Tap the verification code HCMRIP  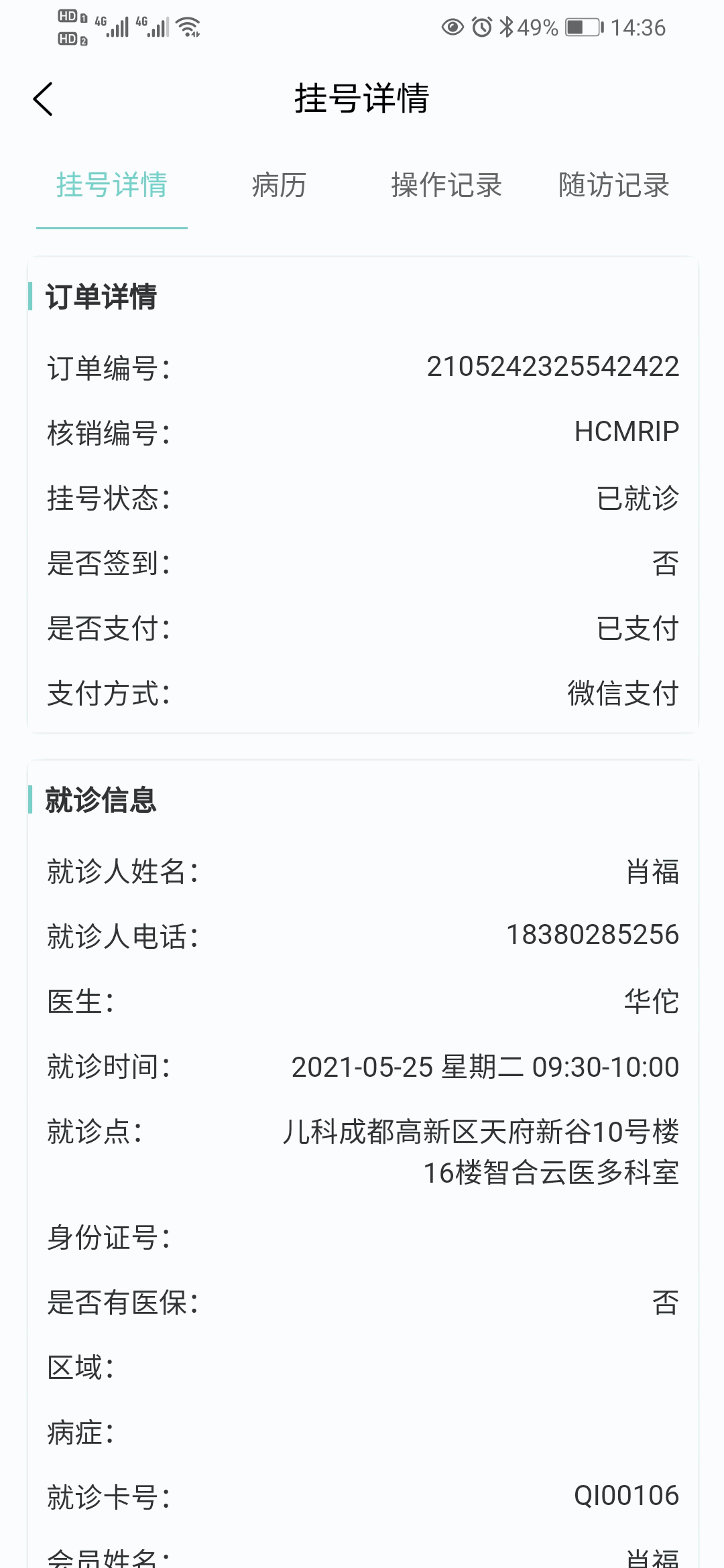point(627,432)
